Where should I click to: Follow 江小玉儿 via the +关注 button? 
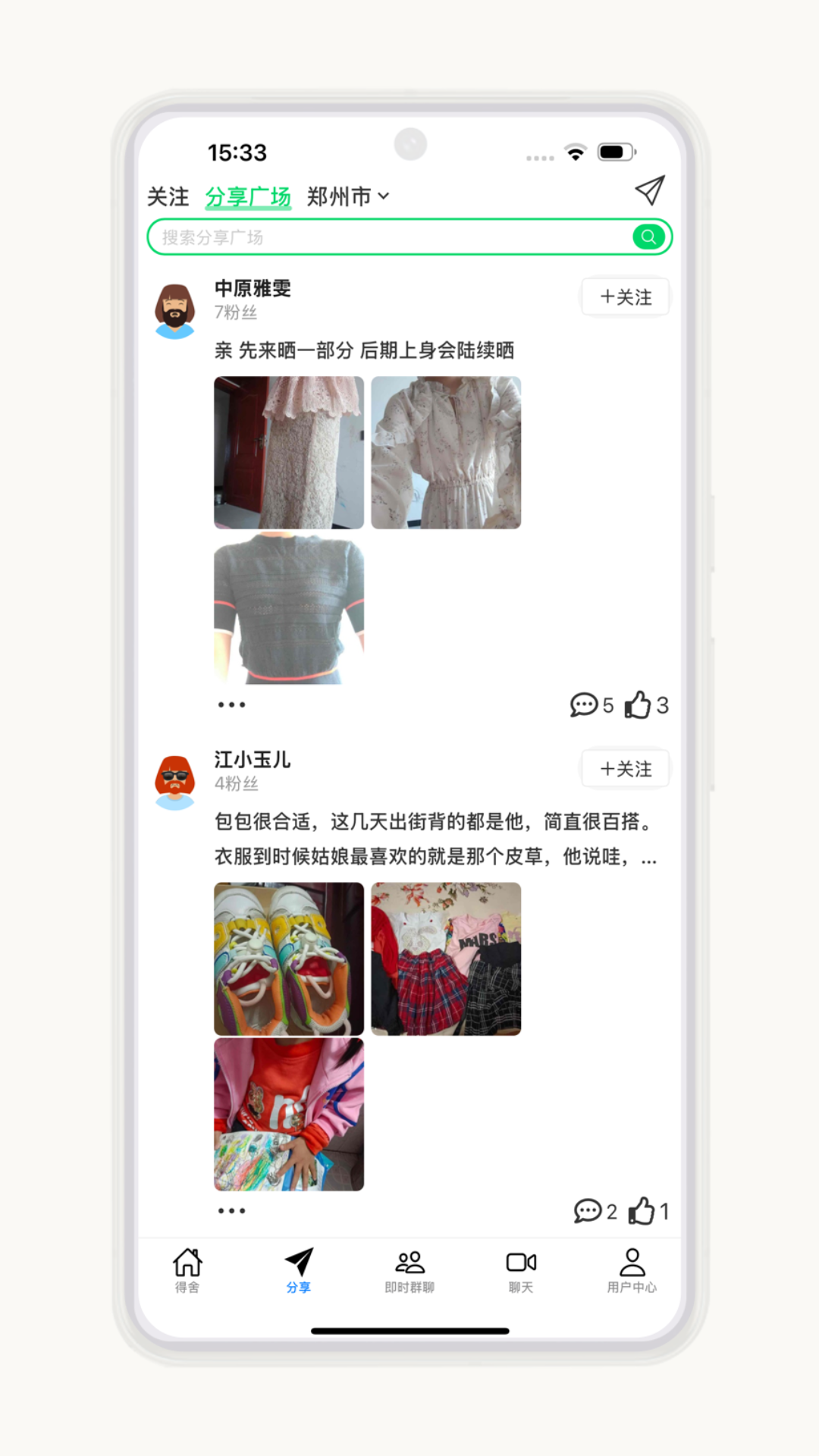[625, 768]
